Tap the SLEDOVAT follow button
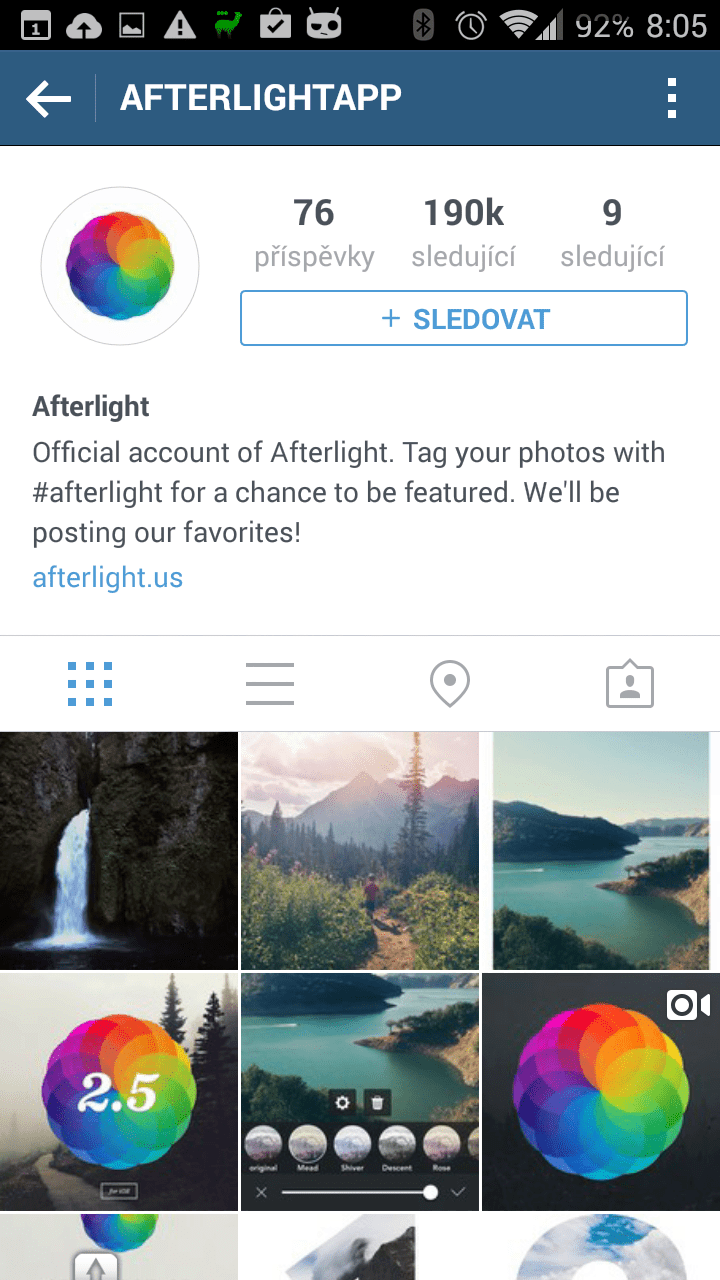Image resolution: width=720 pixels, height=1280 pixels. [464, 319]
